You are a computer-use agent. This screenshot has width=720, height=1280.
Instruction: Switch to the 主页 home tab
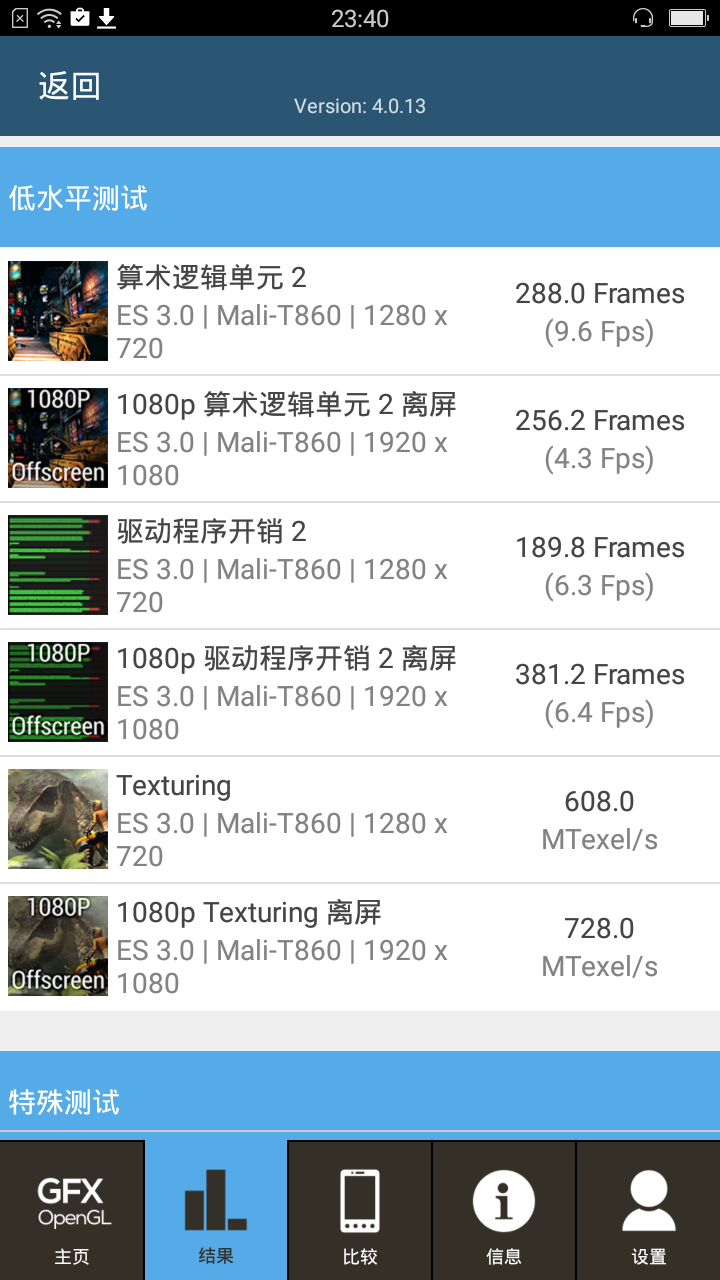pos(72,1211)
